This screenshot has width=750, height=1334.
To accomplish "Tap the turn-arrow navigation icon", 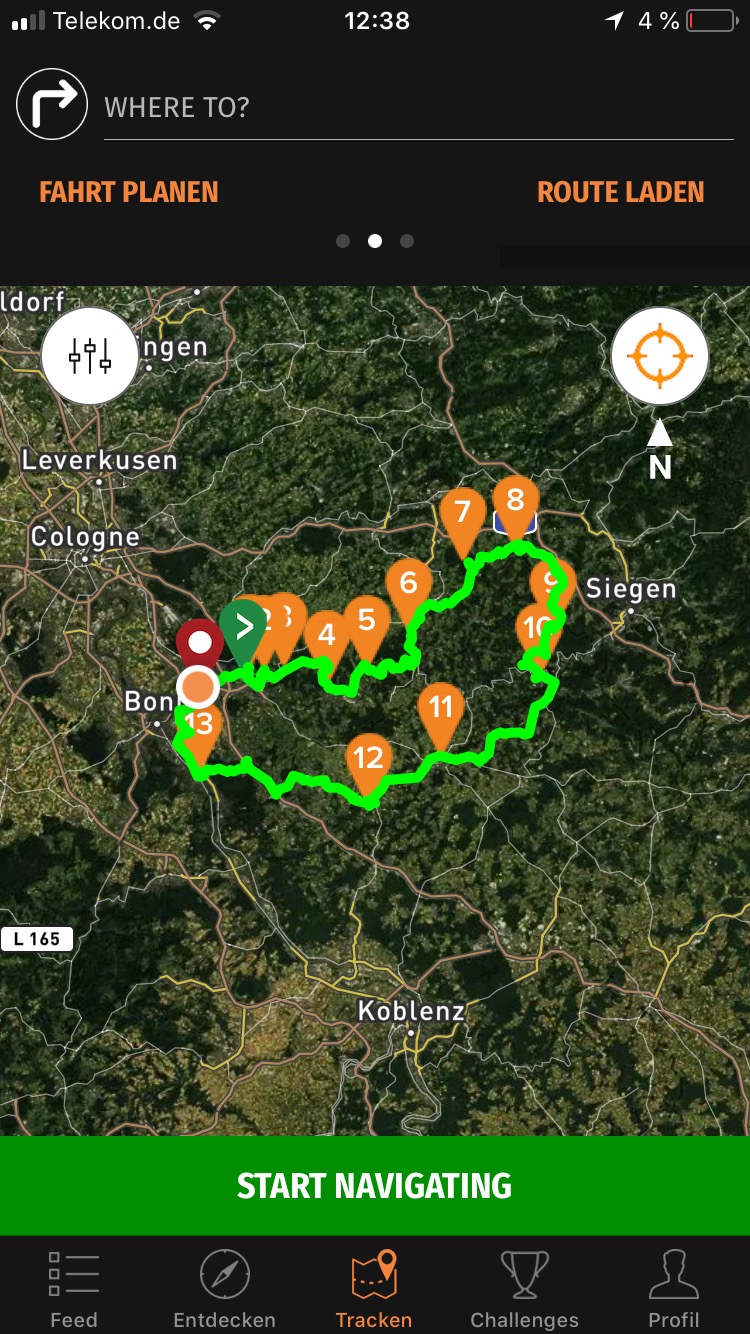I will point(52,104).
